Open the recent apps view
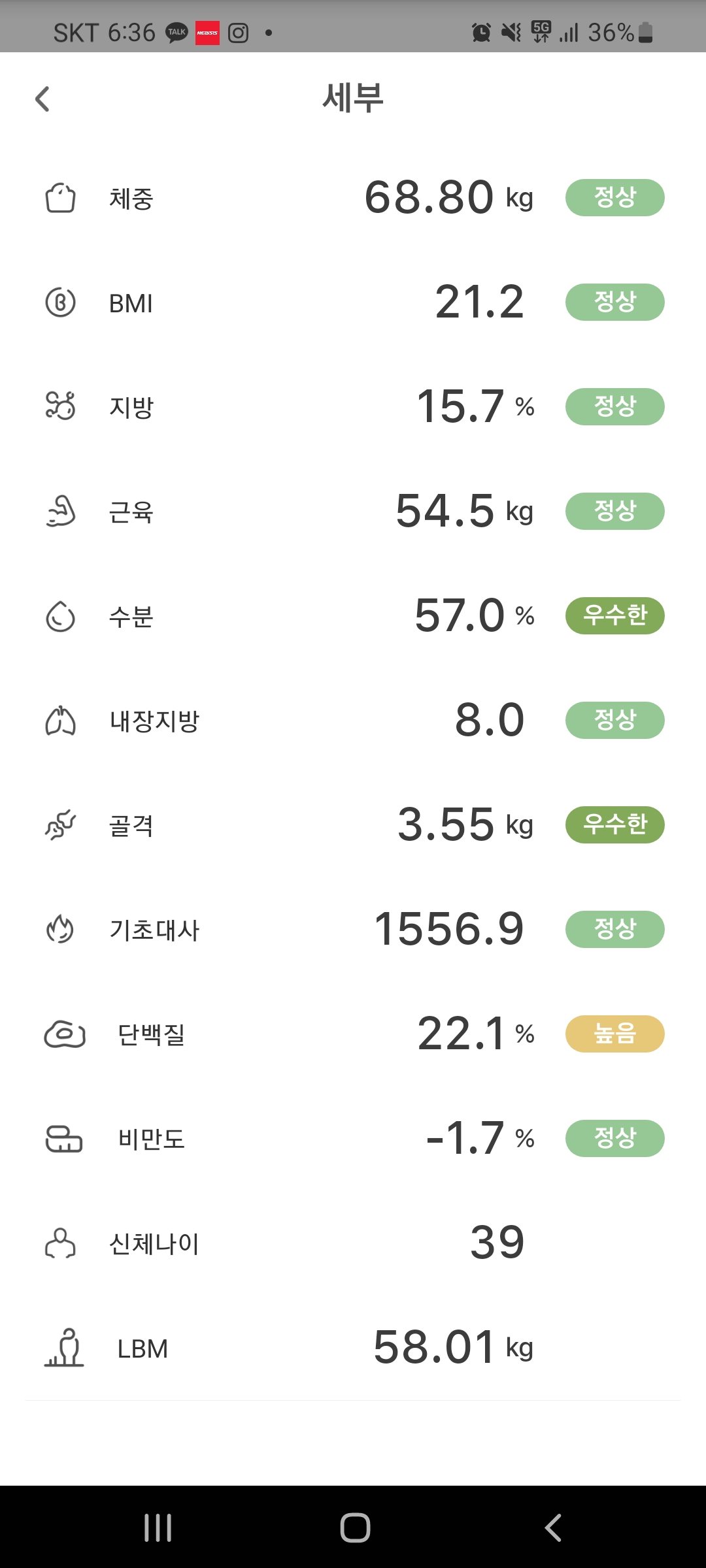Screen dimensions: 706x1568 (x=158, y=1527)
